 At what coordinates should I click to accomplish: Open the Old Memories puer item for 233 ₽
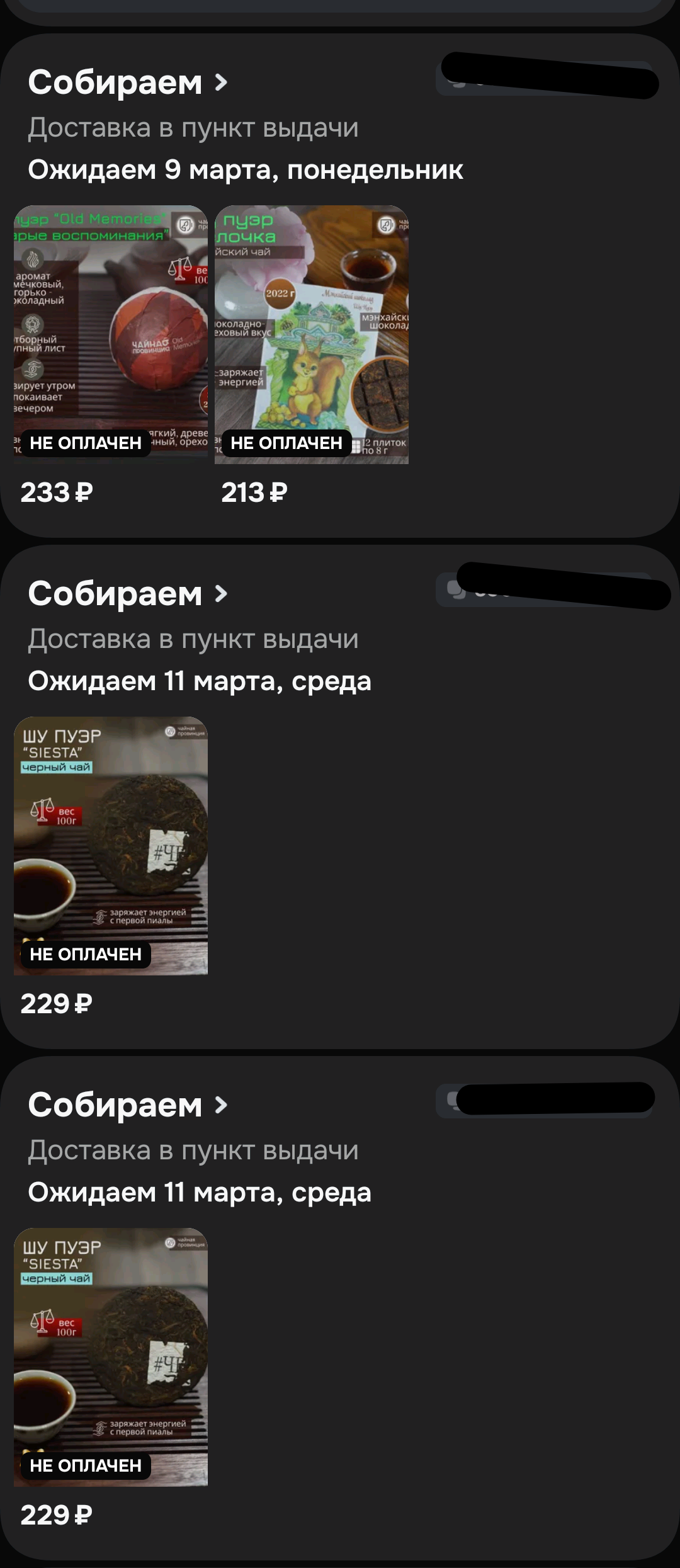[x=111, y=334]
